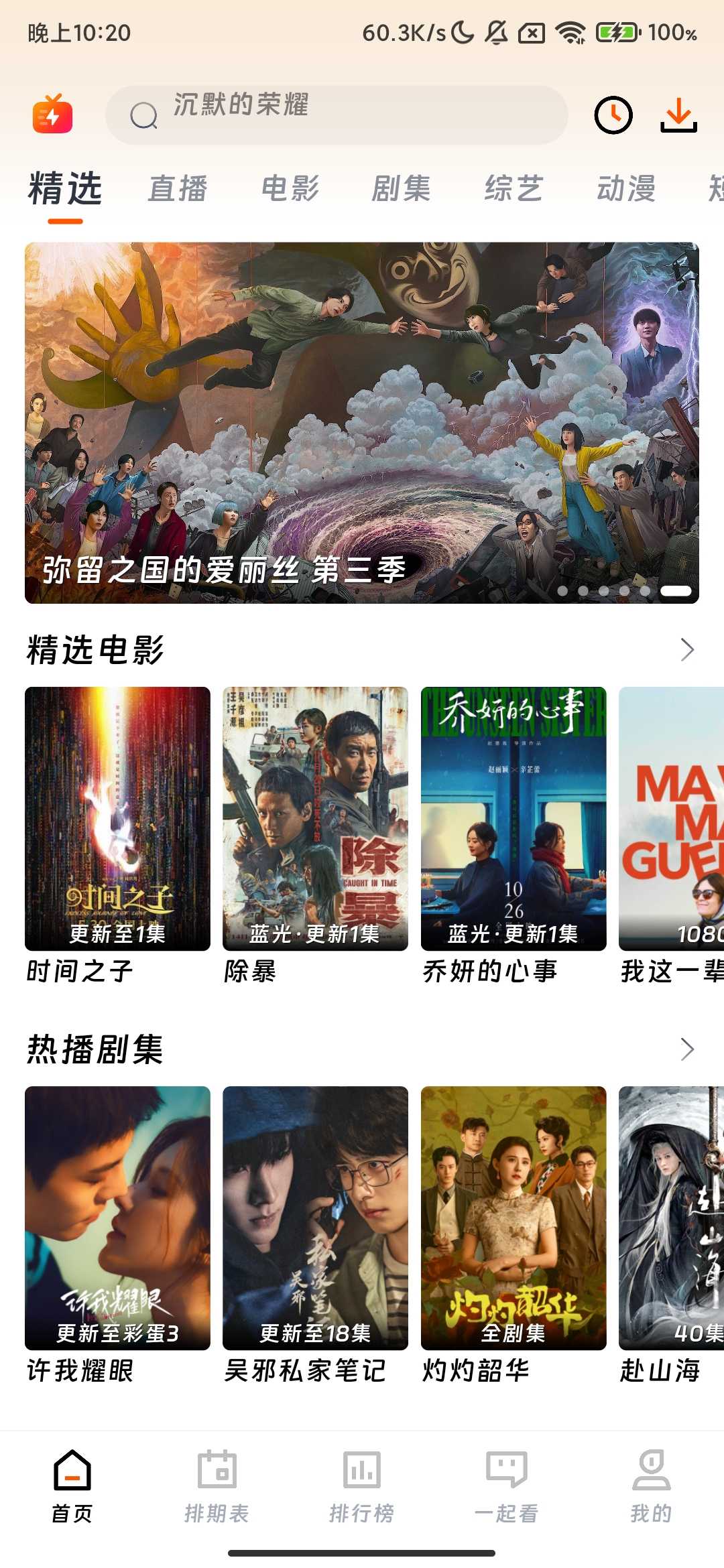Switch to the 排期表 bottom tab

[x=217, y=1484]
